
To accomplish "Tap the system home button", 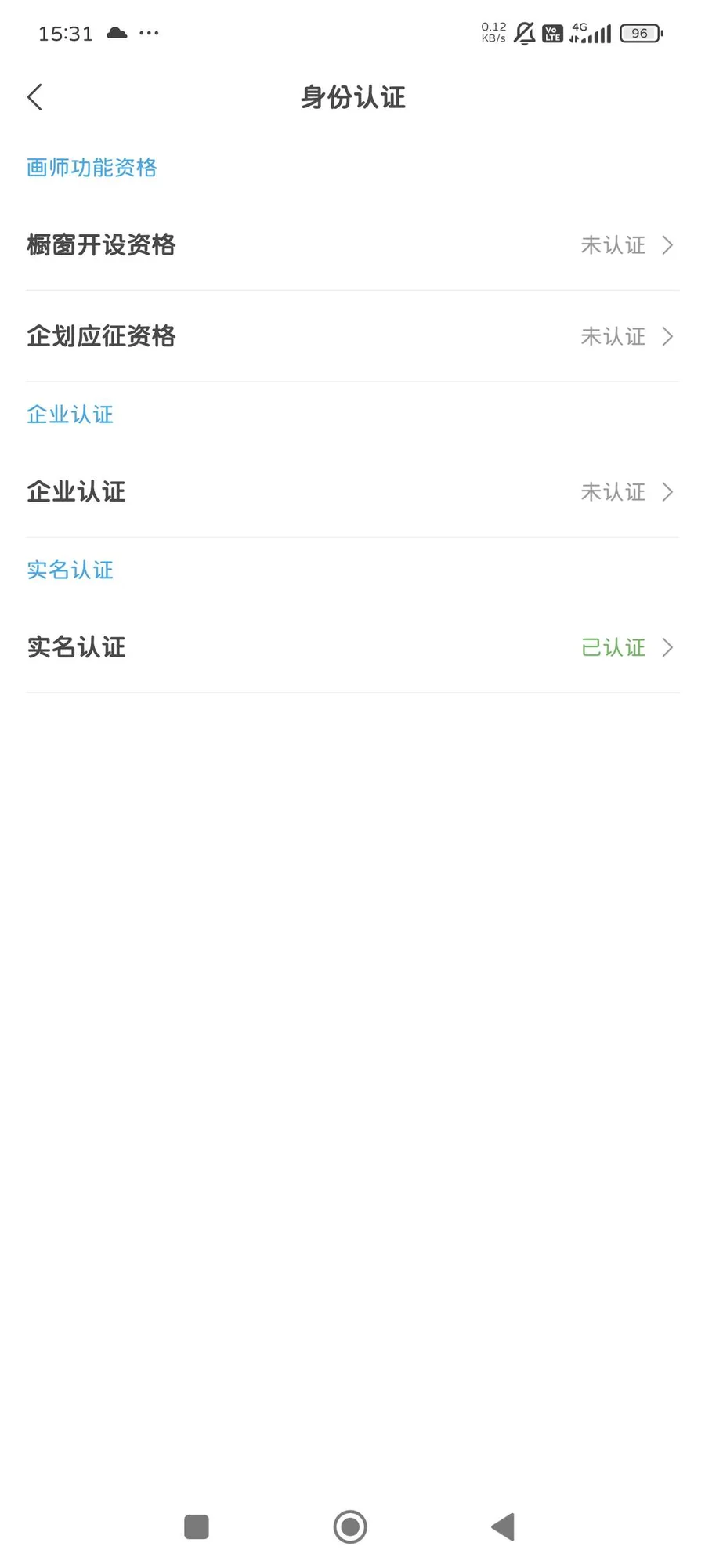I will coord(350,1527).
